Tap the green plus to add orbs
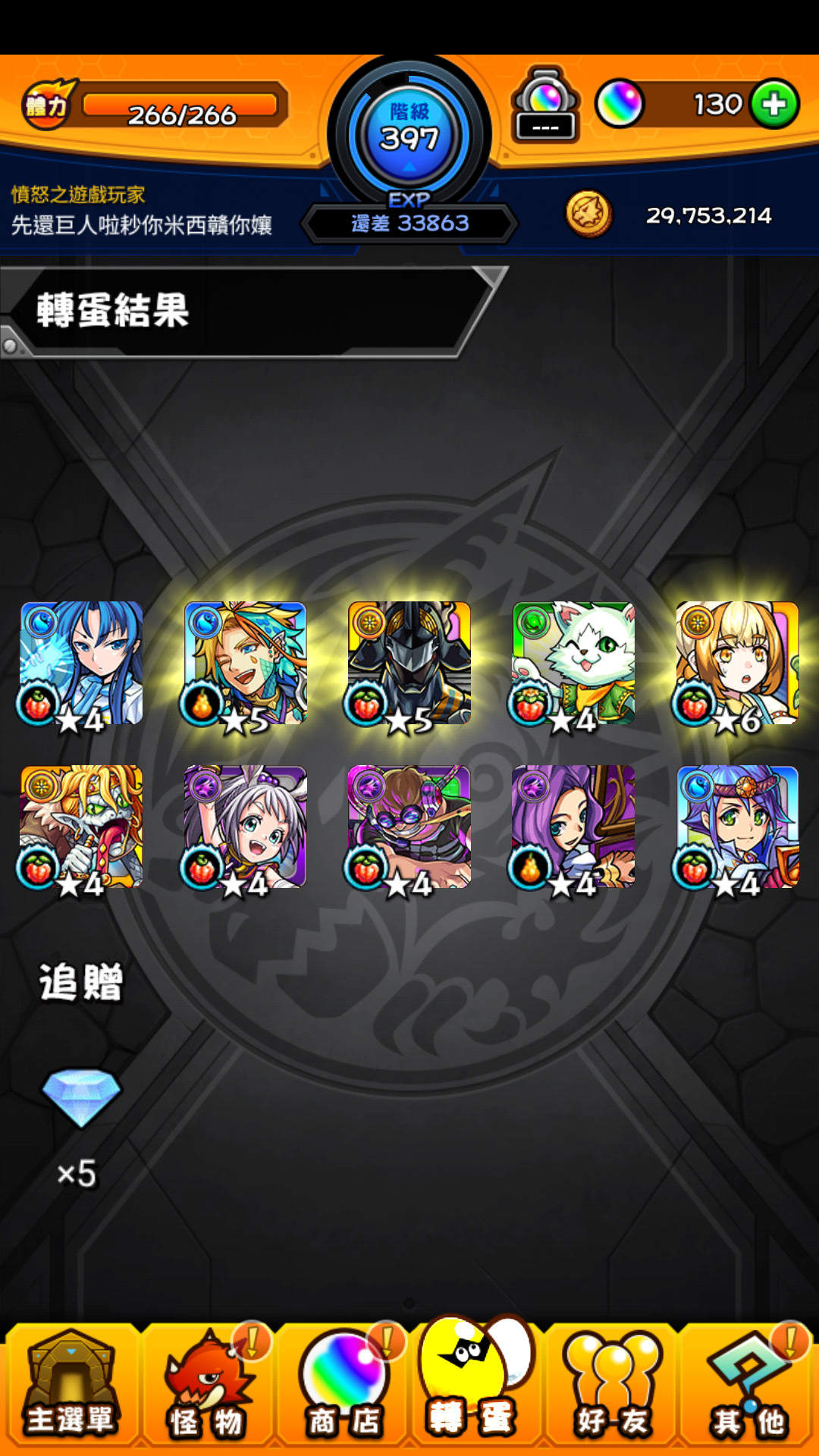Viewport: 819px width, 1456px height. (774, 104)
